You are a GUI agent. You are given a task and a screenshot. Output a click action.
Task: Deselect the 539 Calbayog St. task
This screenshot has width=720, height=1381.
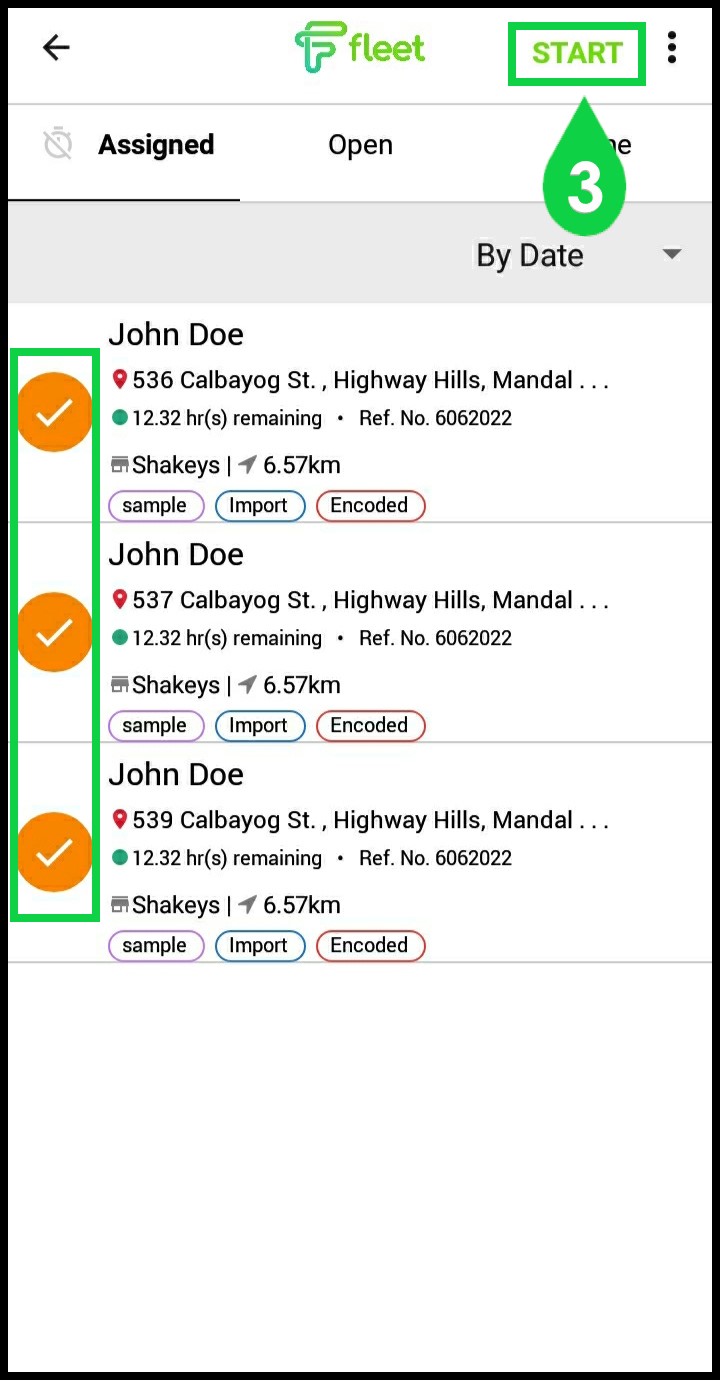(54, 852)
